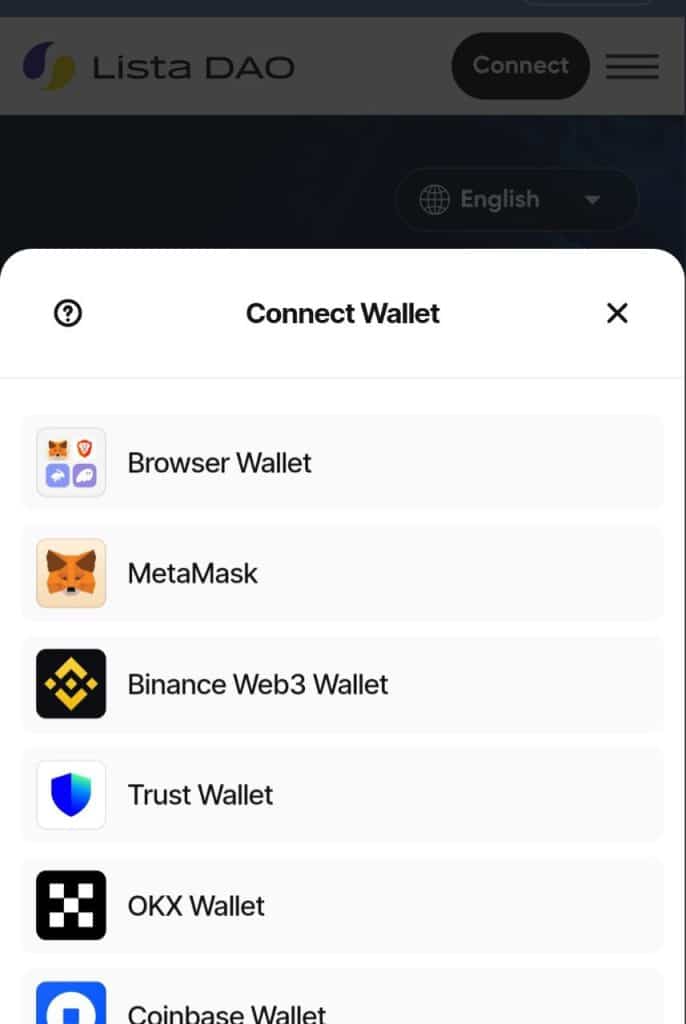
Task: Select OKX Wallet
Action: [342, 906]
